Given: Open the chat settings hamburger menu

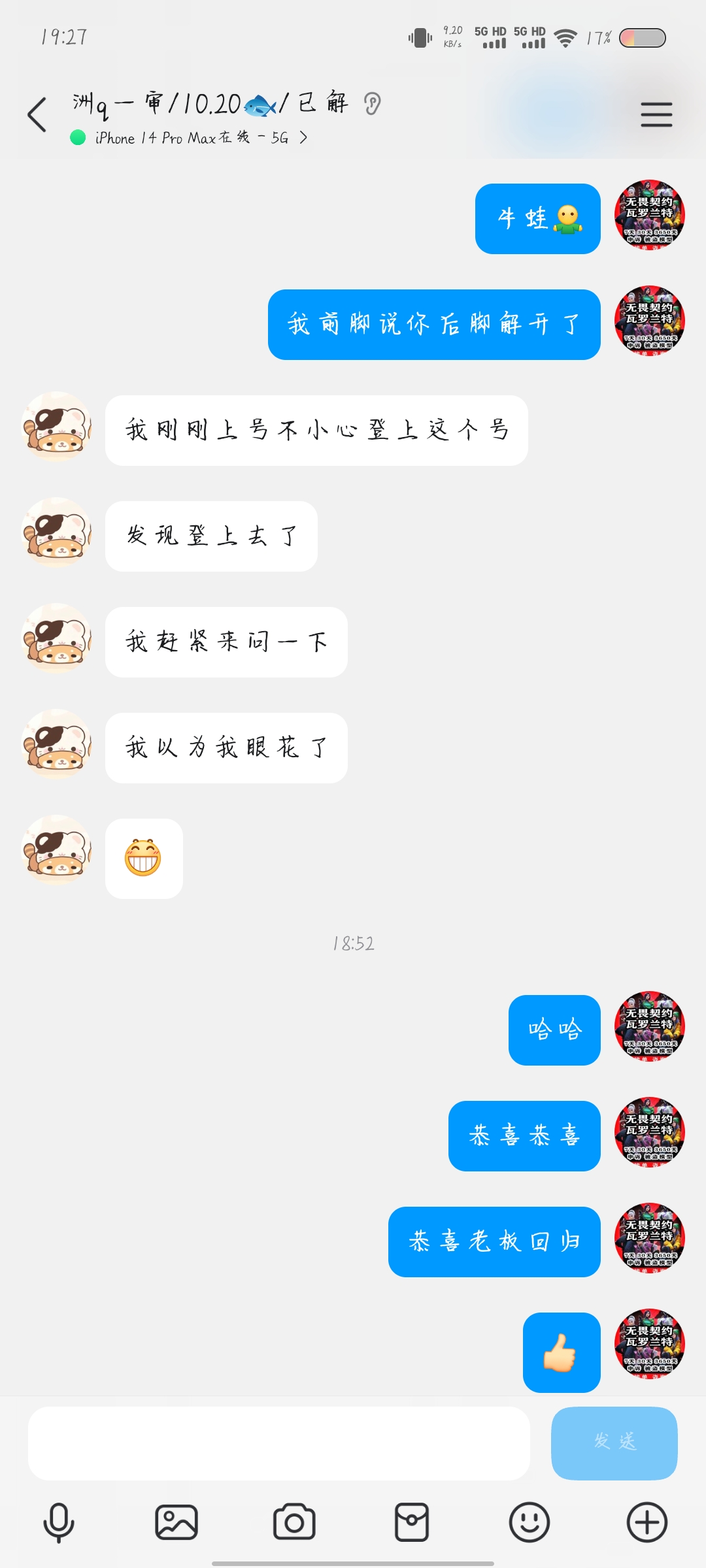Looking at the screenshot, I should pos(656,115).
